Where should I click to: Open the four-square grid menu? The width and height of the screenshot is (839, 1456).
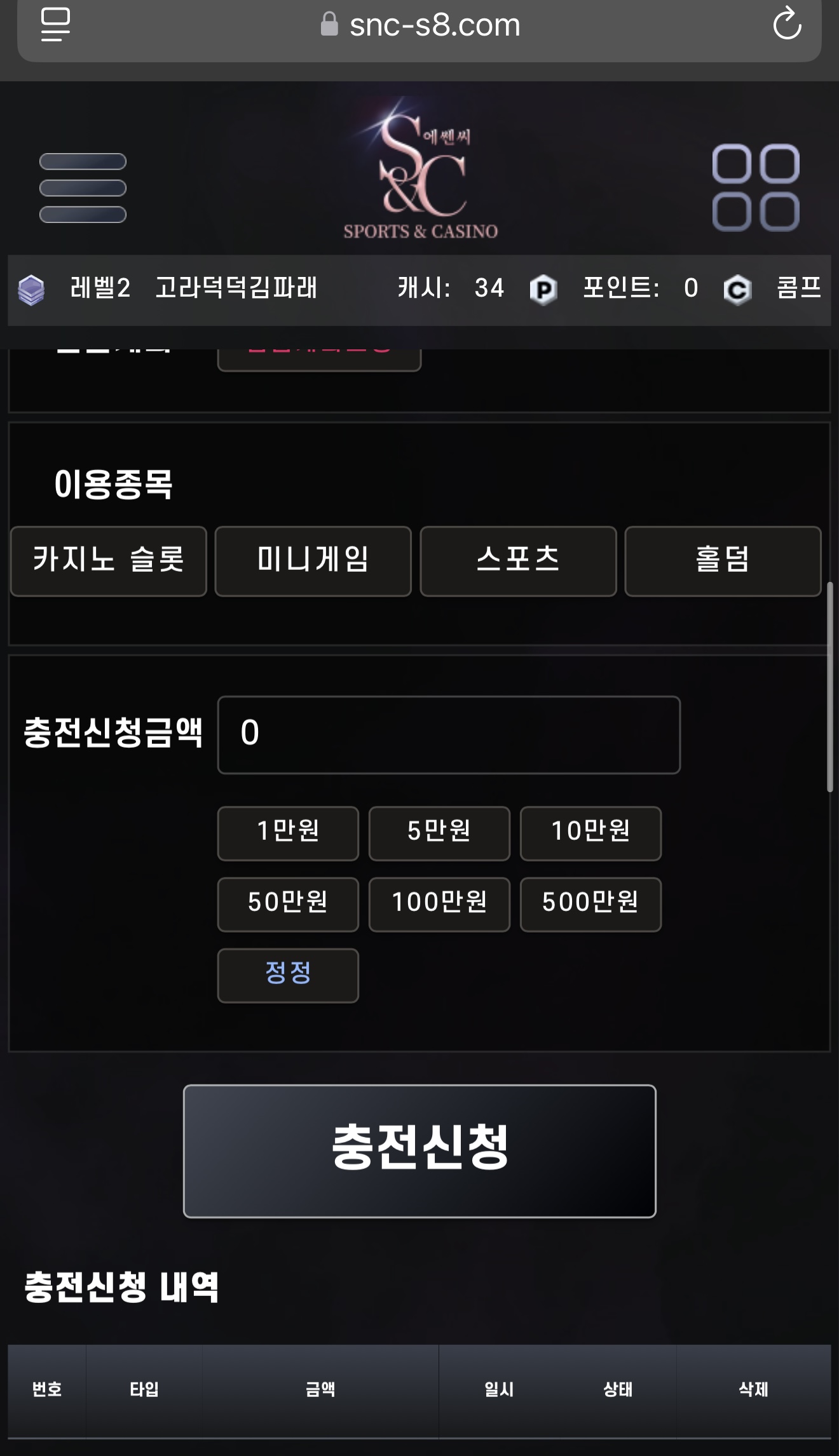(x=755, y=187)
